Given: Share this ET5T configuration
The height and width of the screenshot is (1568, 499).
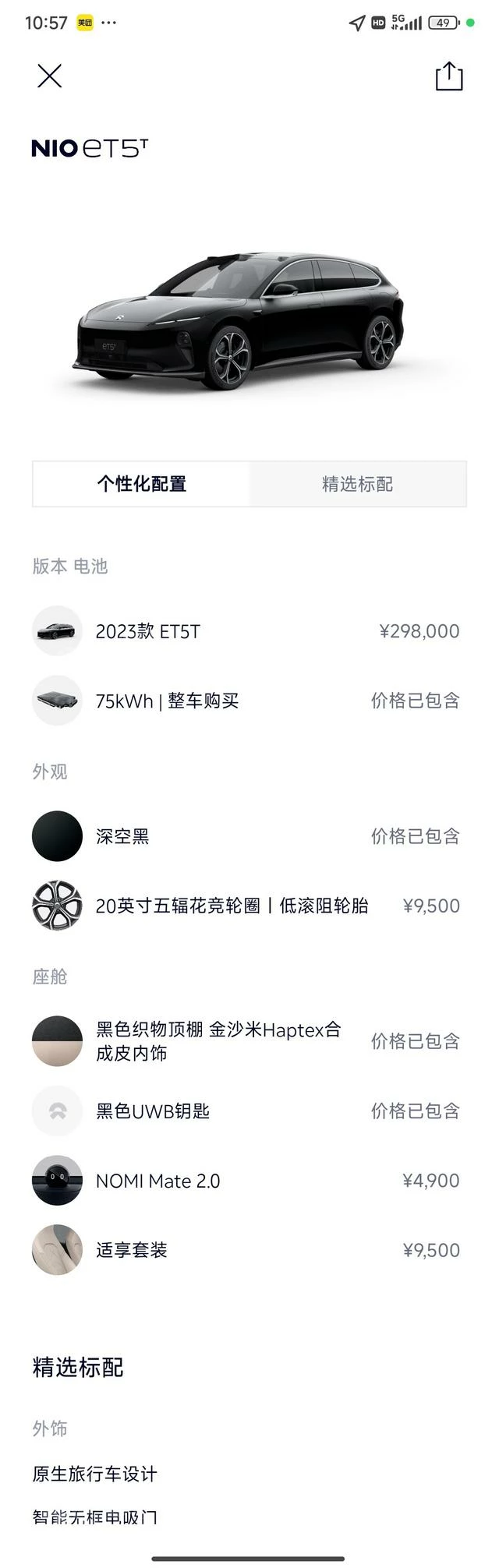Looking at the screenshot, I should point(448,76).
